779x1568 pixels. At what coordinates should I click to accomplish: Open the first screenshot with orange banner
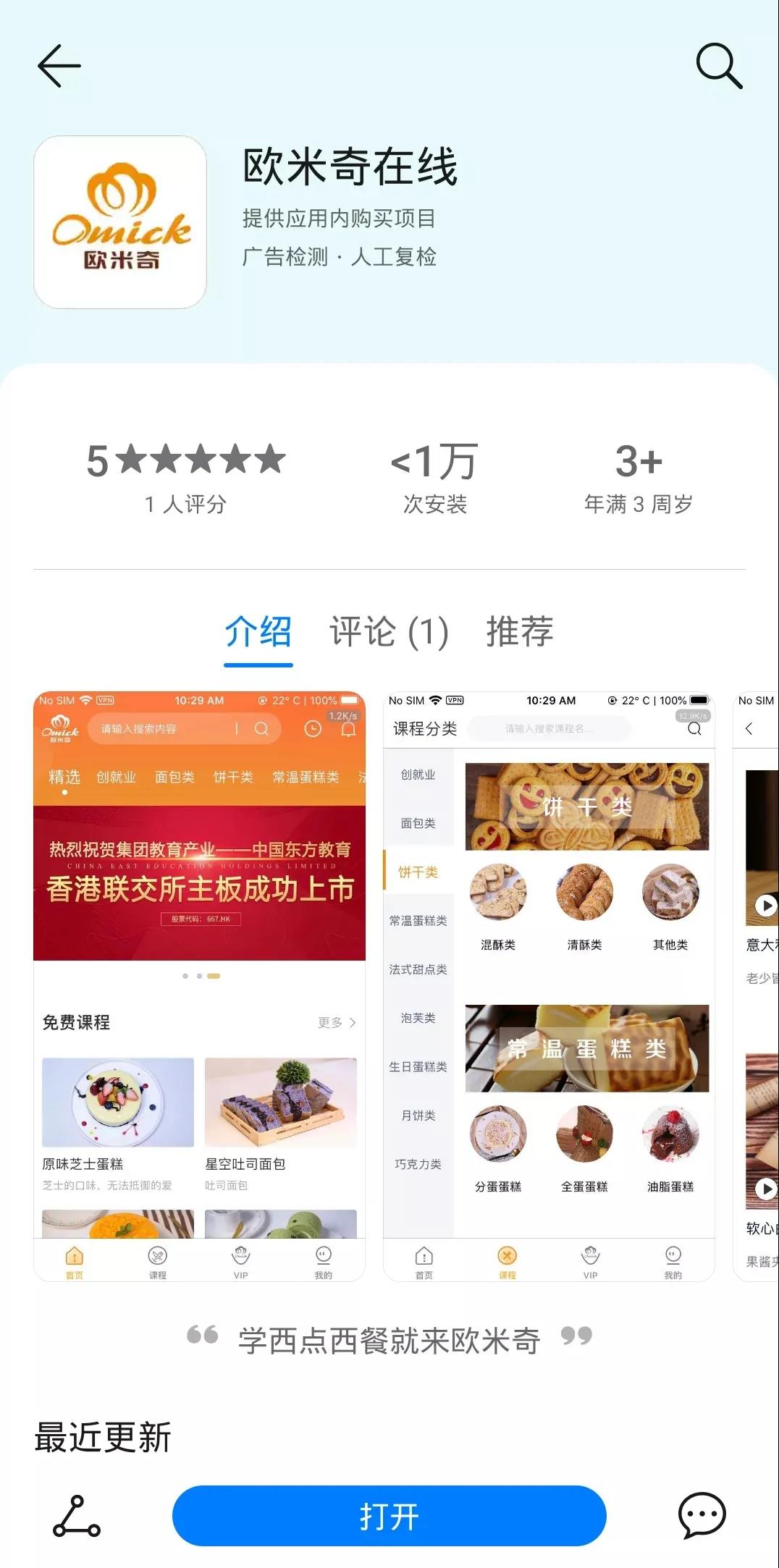click(x=199, y=986)
